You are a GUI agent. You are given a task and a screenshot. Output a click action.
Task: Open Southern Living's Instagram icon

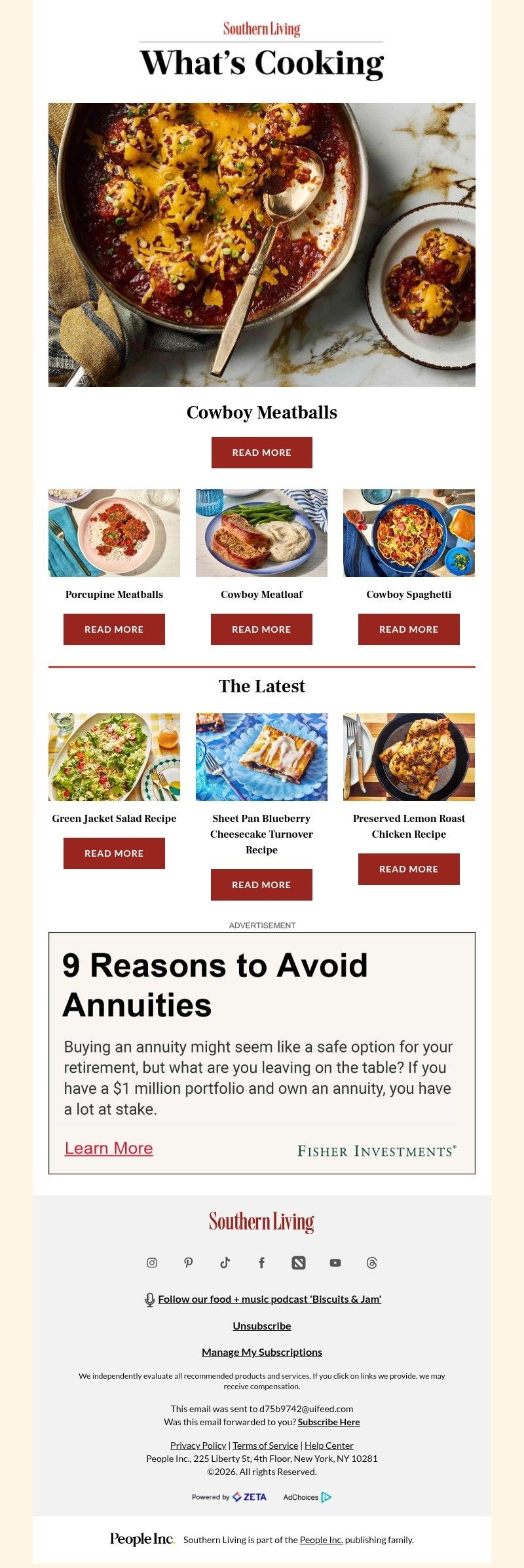[x=152, y=1263]
